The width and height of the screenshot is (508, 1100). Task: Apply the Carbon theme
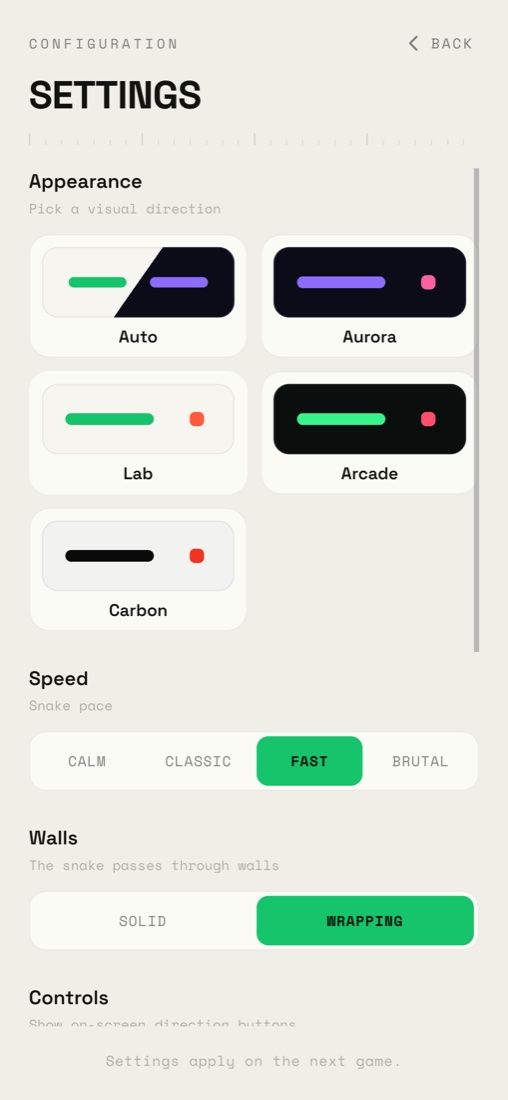pyautogui.click(x=138, y=569)
